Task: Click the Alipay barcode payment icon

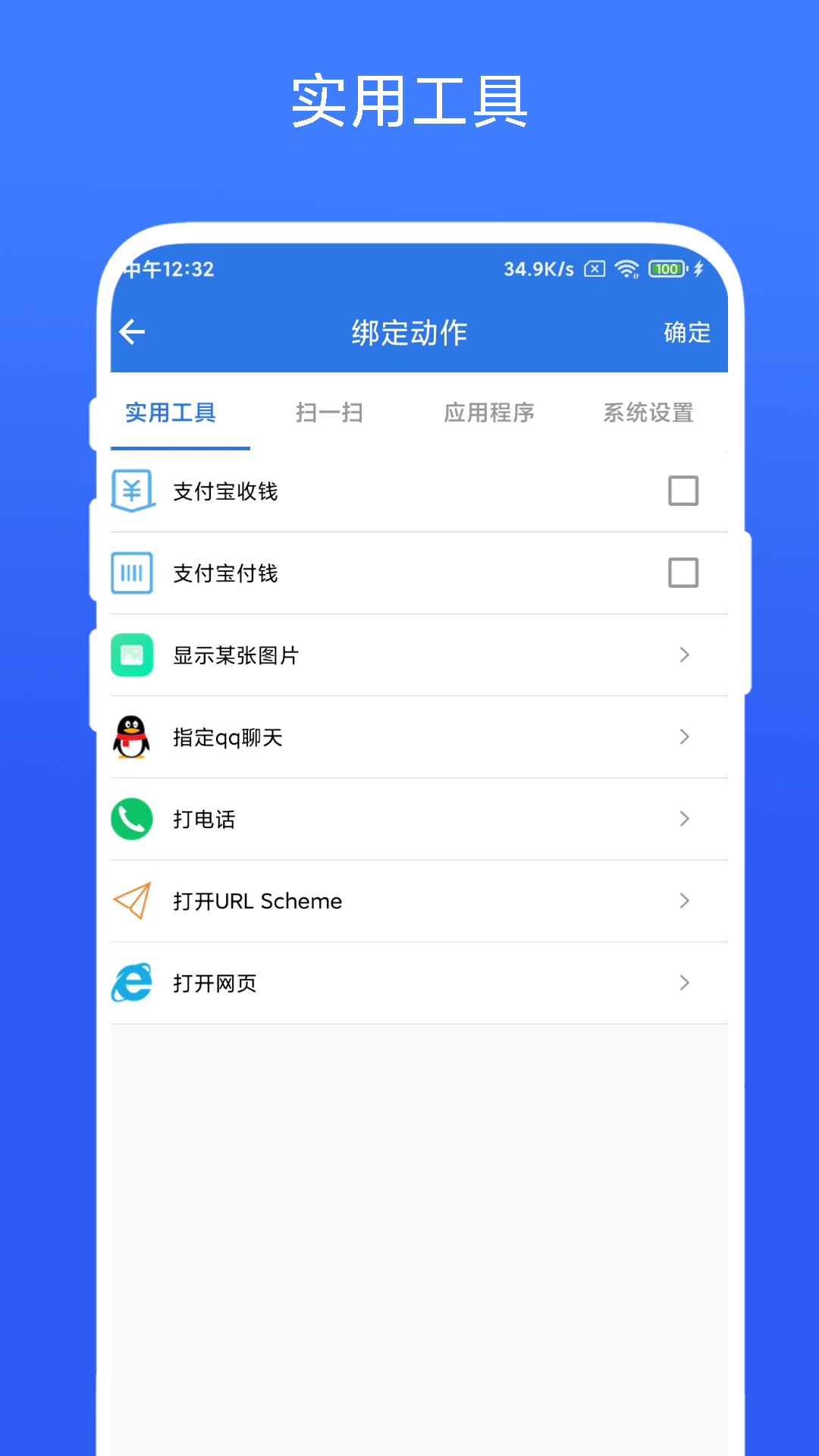Action: (x=131, y=573)
